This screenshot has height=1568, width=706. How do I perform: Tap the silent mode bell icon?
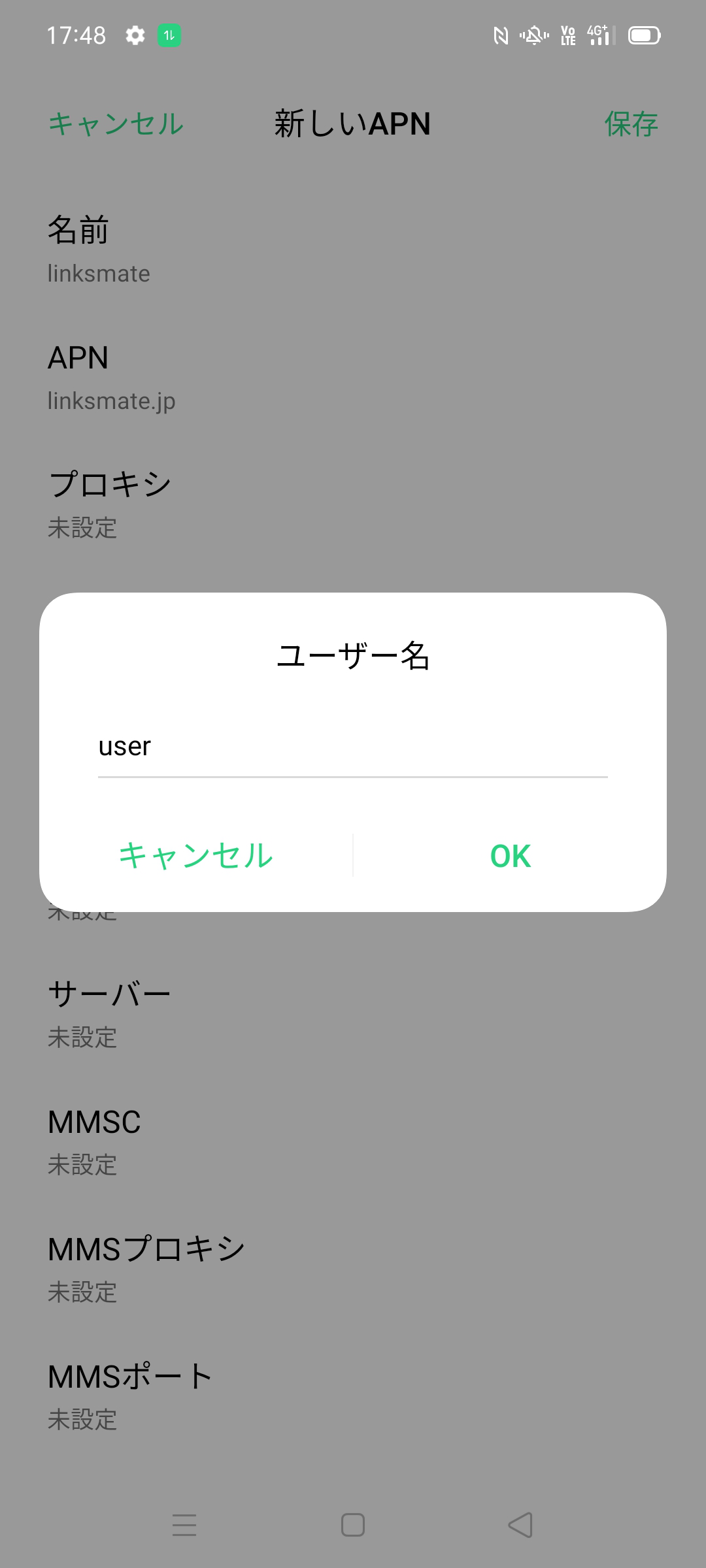coord(533,37)
